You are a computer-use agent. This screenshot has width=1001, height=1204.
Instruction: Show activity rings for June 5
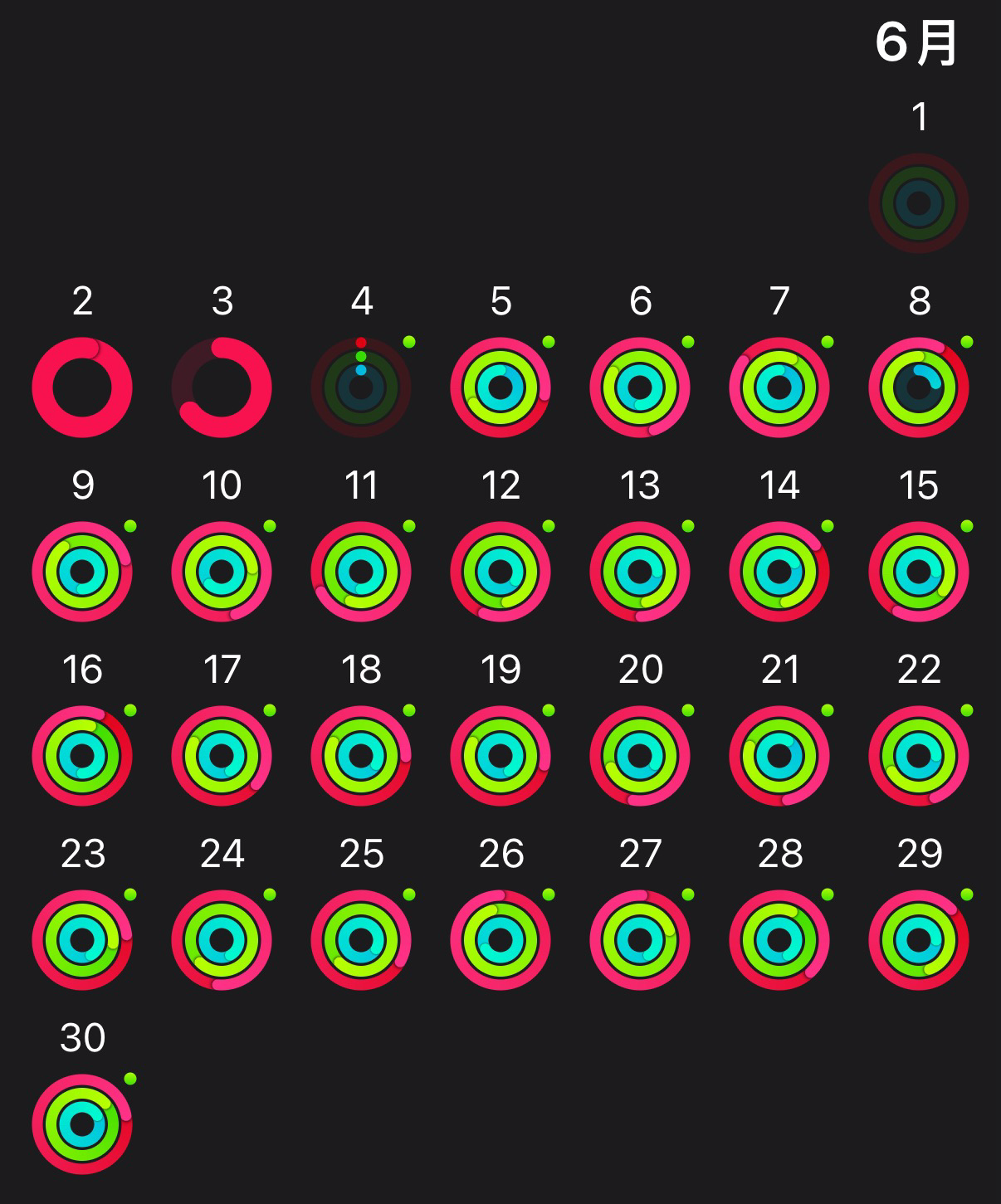501,388
